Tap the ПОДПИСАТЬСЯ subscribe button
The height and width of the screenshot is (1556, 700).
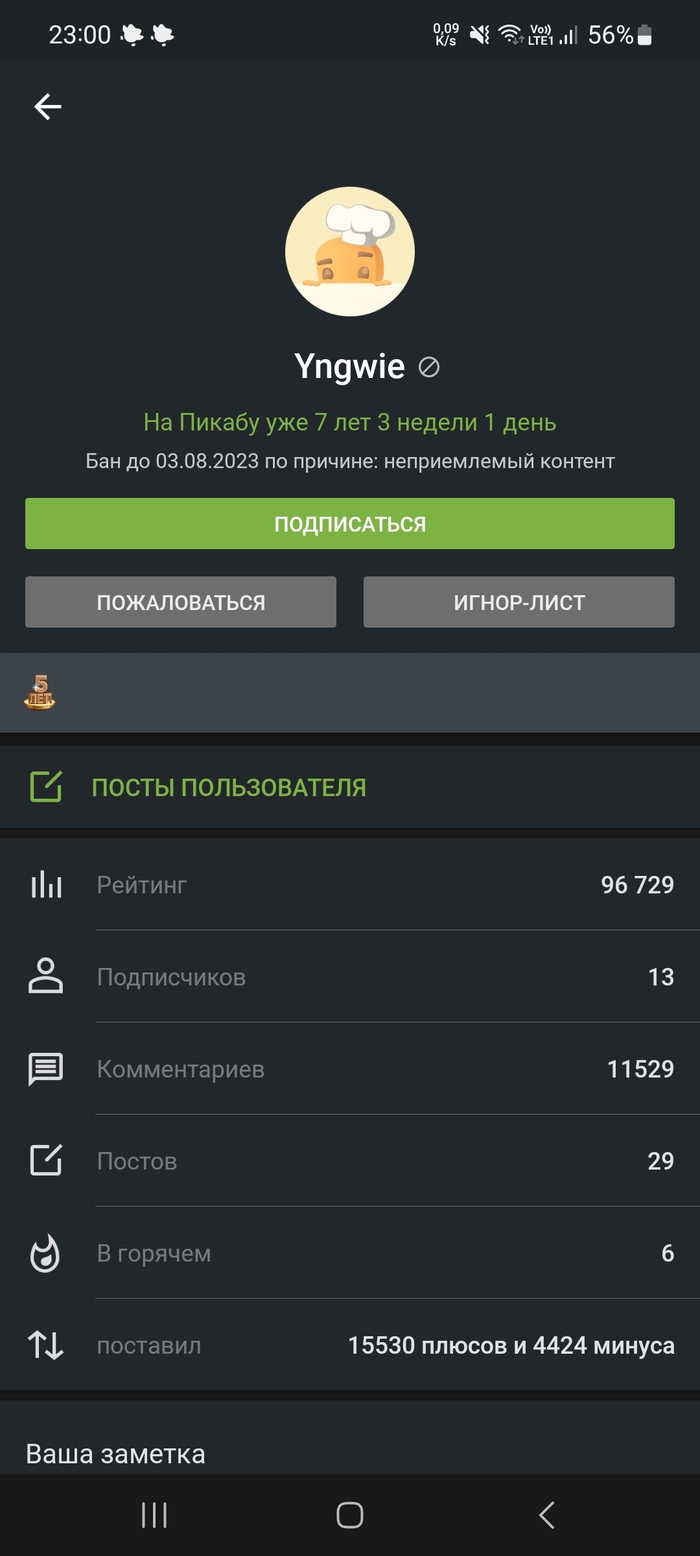[350, 524]
